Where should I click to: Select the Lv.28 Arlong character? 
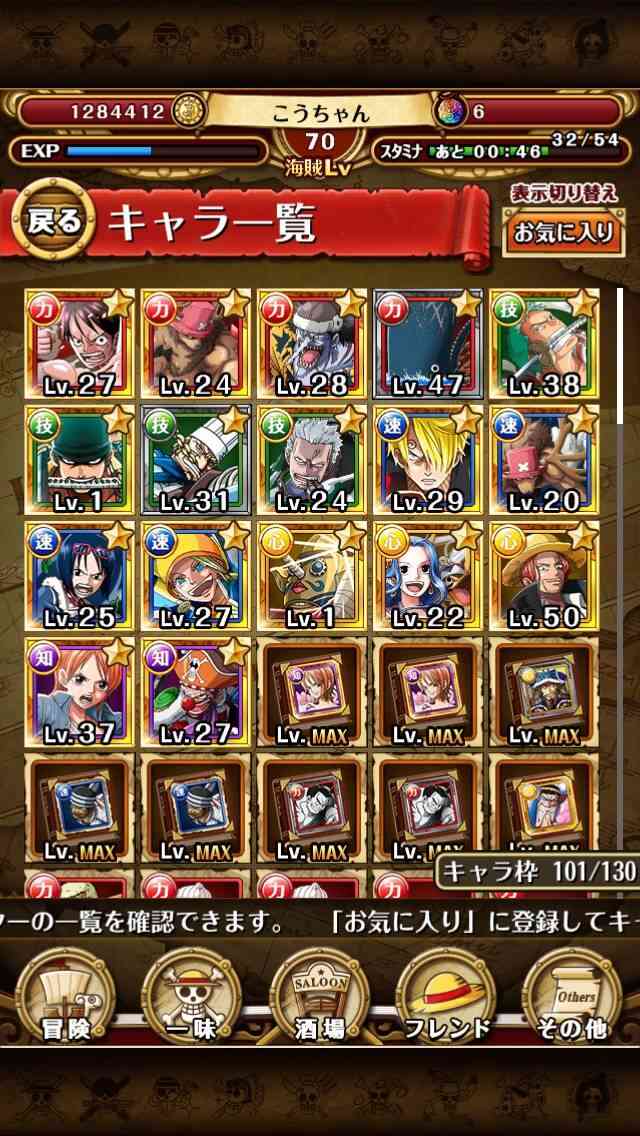click(312, 343)
